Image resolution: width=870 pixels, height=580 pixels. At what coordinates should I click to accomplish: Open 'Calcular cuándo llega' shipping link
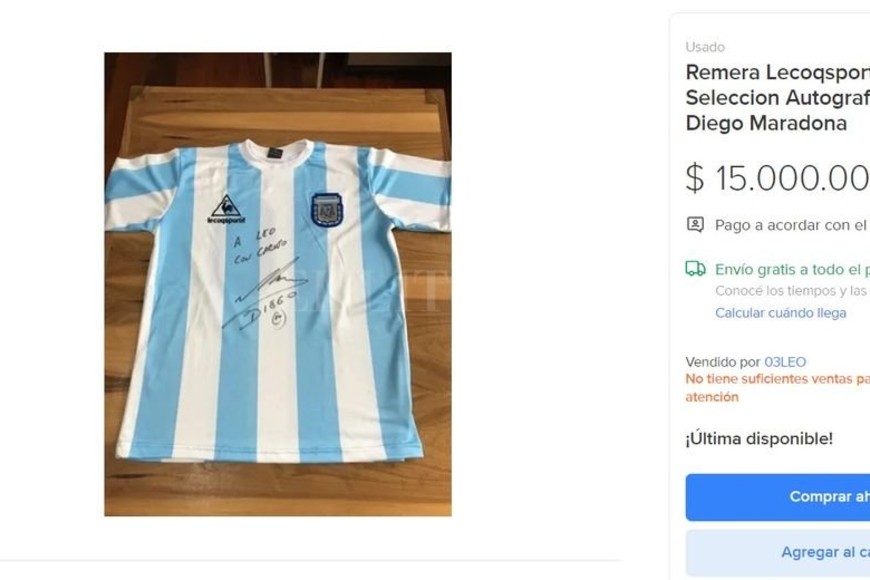[780, 313]
